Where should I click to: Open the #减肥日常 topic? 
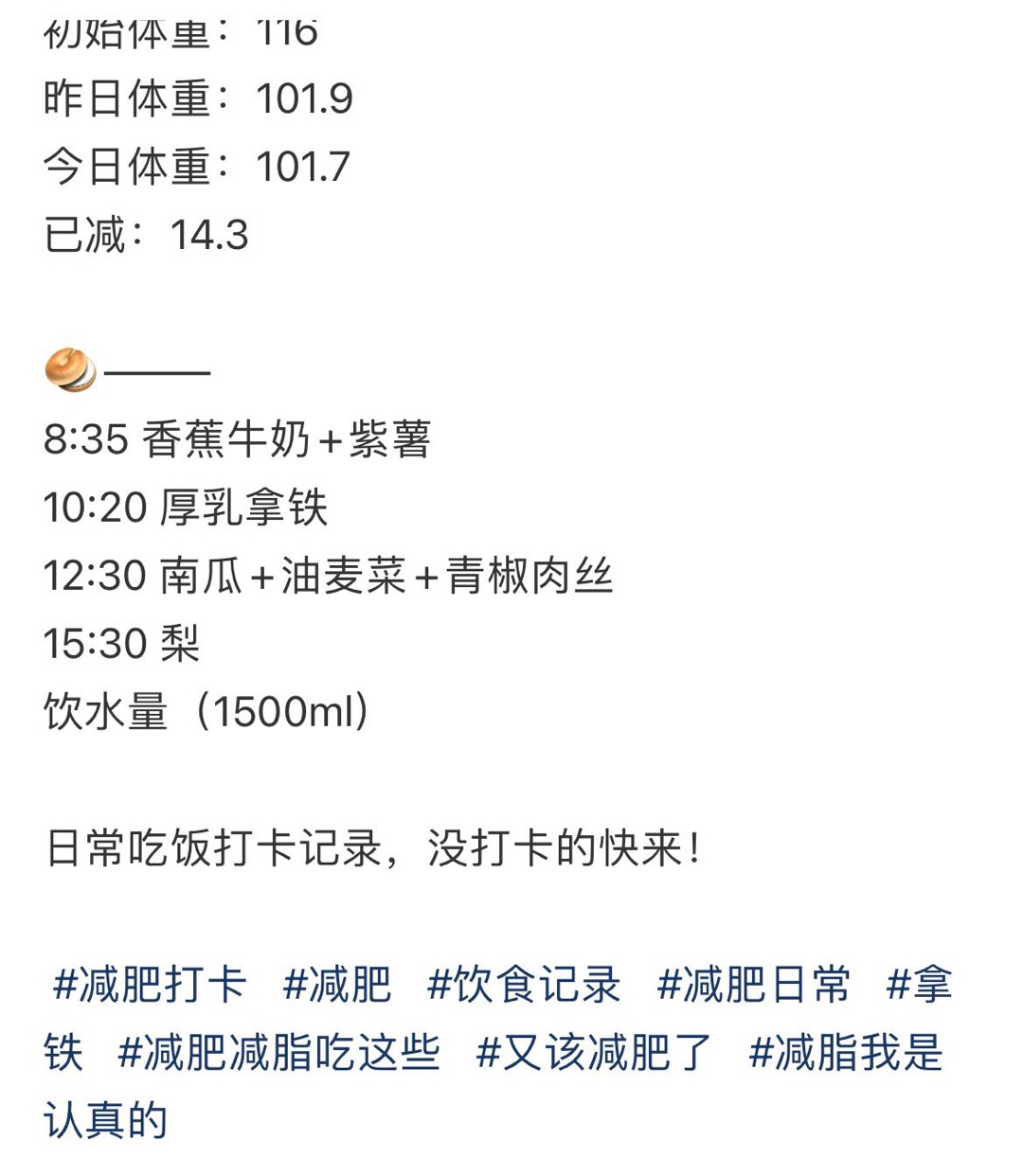[x=753, y=985]
